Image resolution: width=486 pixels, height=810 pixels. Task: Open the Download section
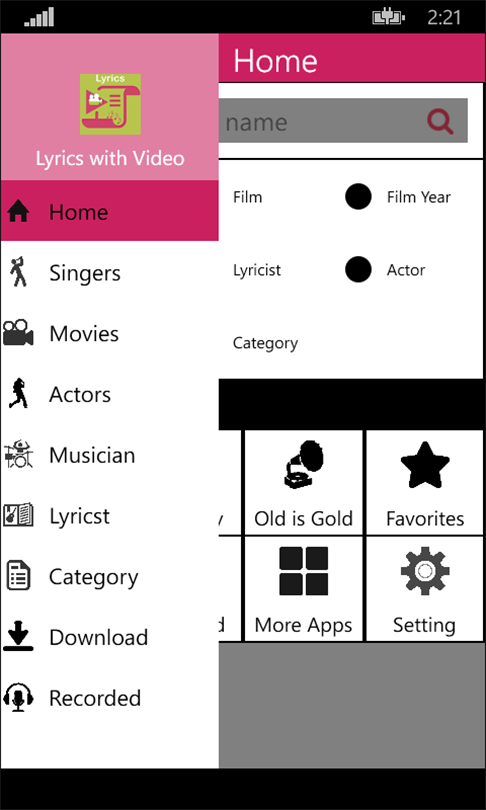tap(109, 637)
